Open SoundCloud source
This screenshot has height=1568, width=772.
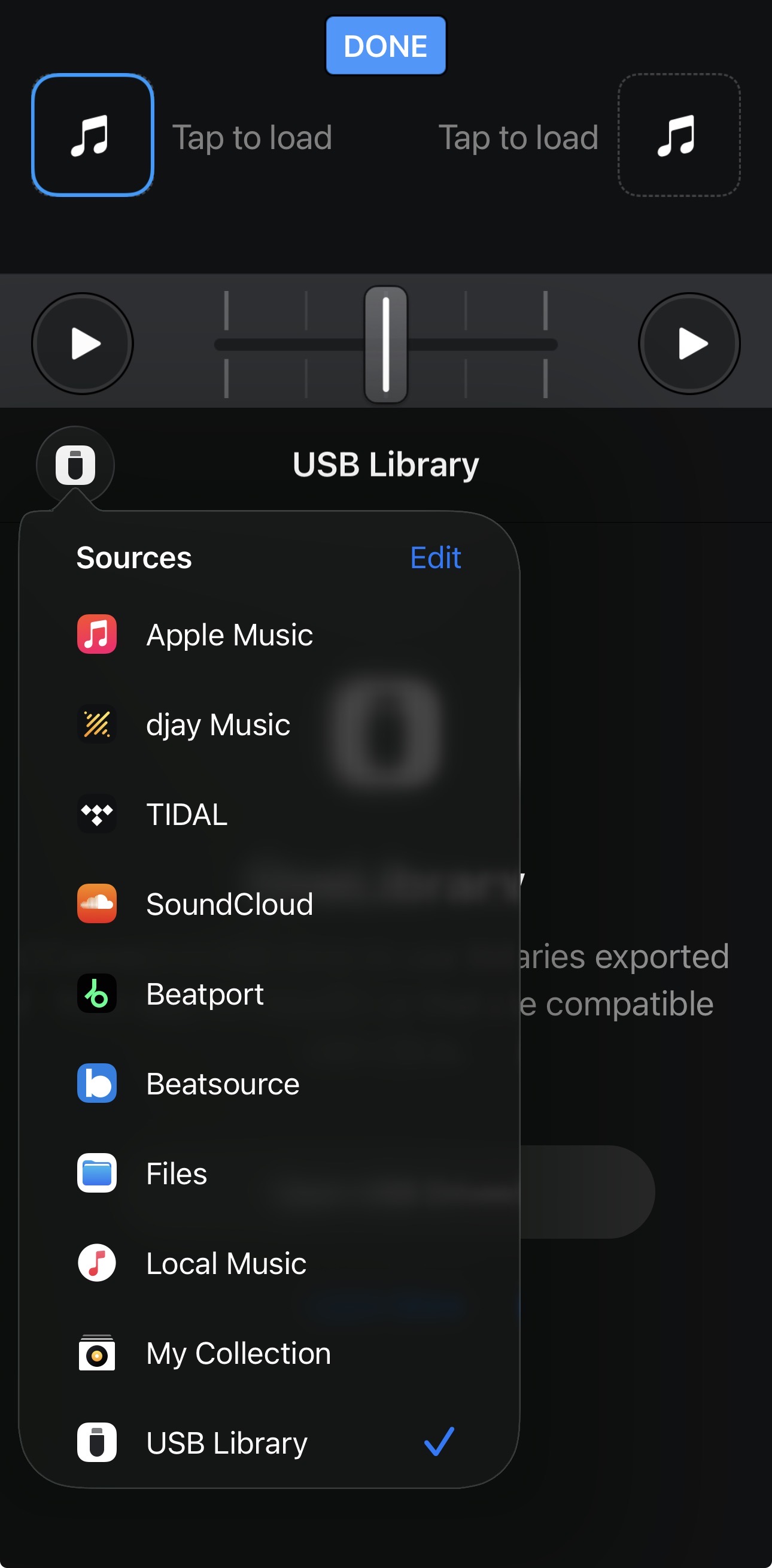coord(229,904)
